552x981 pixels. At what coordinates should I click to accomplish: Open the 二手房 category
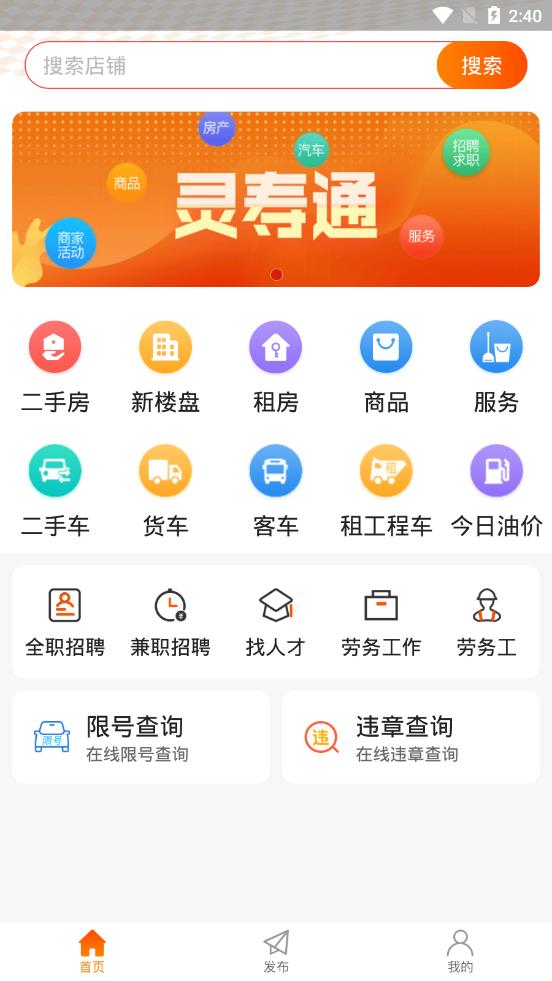[55, 367]
